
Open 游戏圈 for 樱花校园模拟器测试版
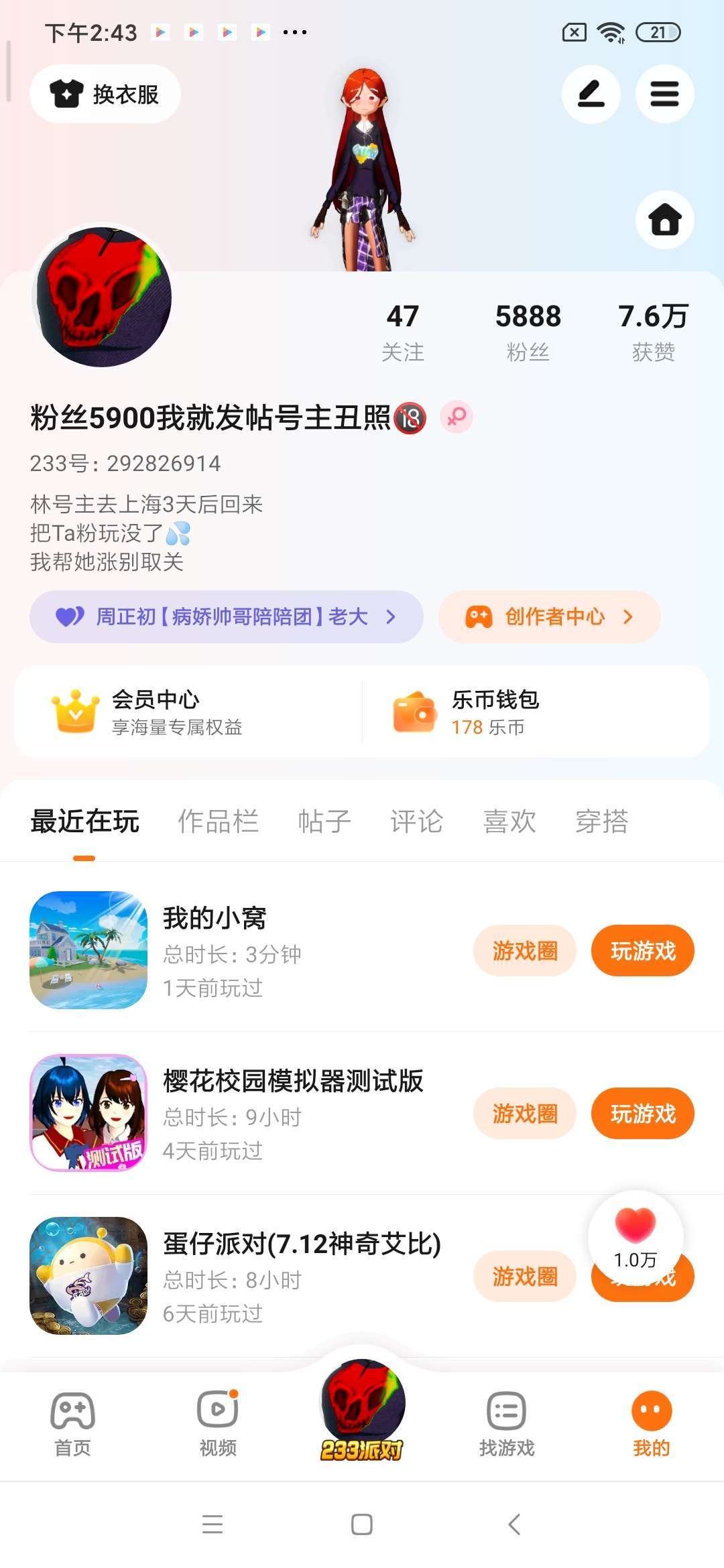[x=524, y=1114]
